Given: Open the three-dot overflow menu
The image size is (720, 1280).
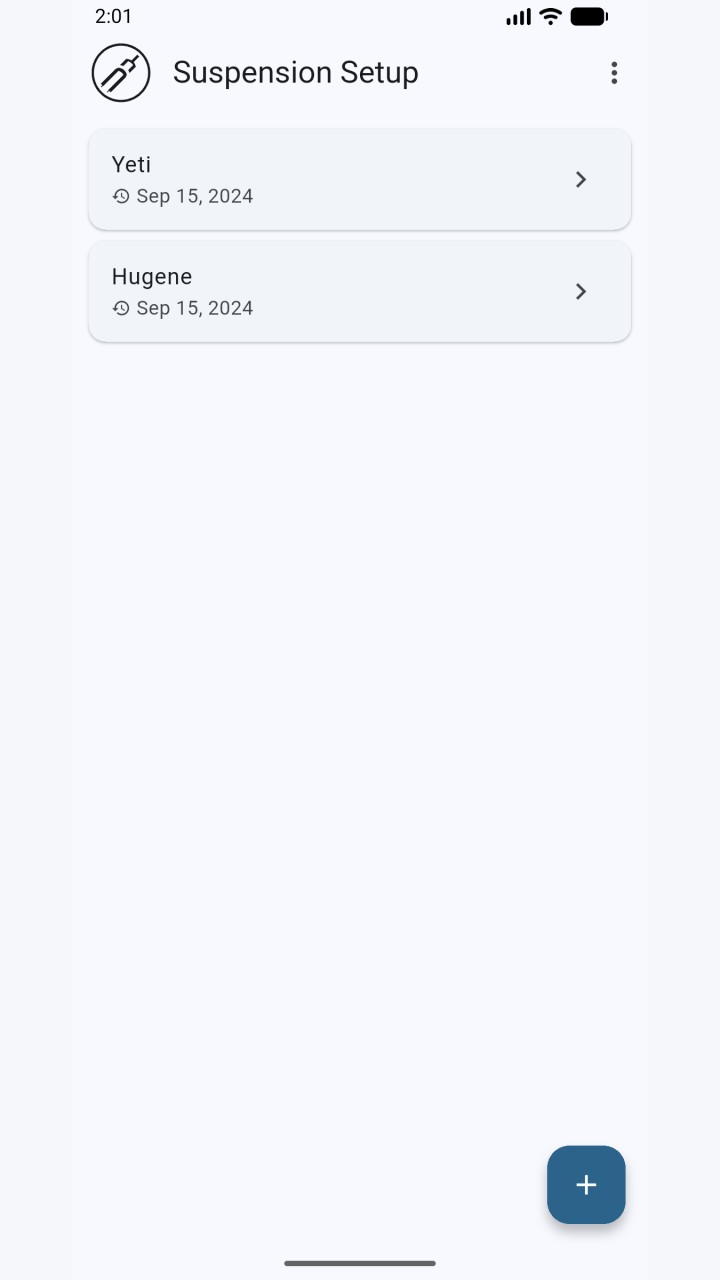Looking at the screenshot, I should [614, 73].
